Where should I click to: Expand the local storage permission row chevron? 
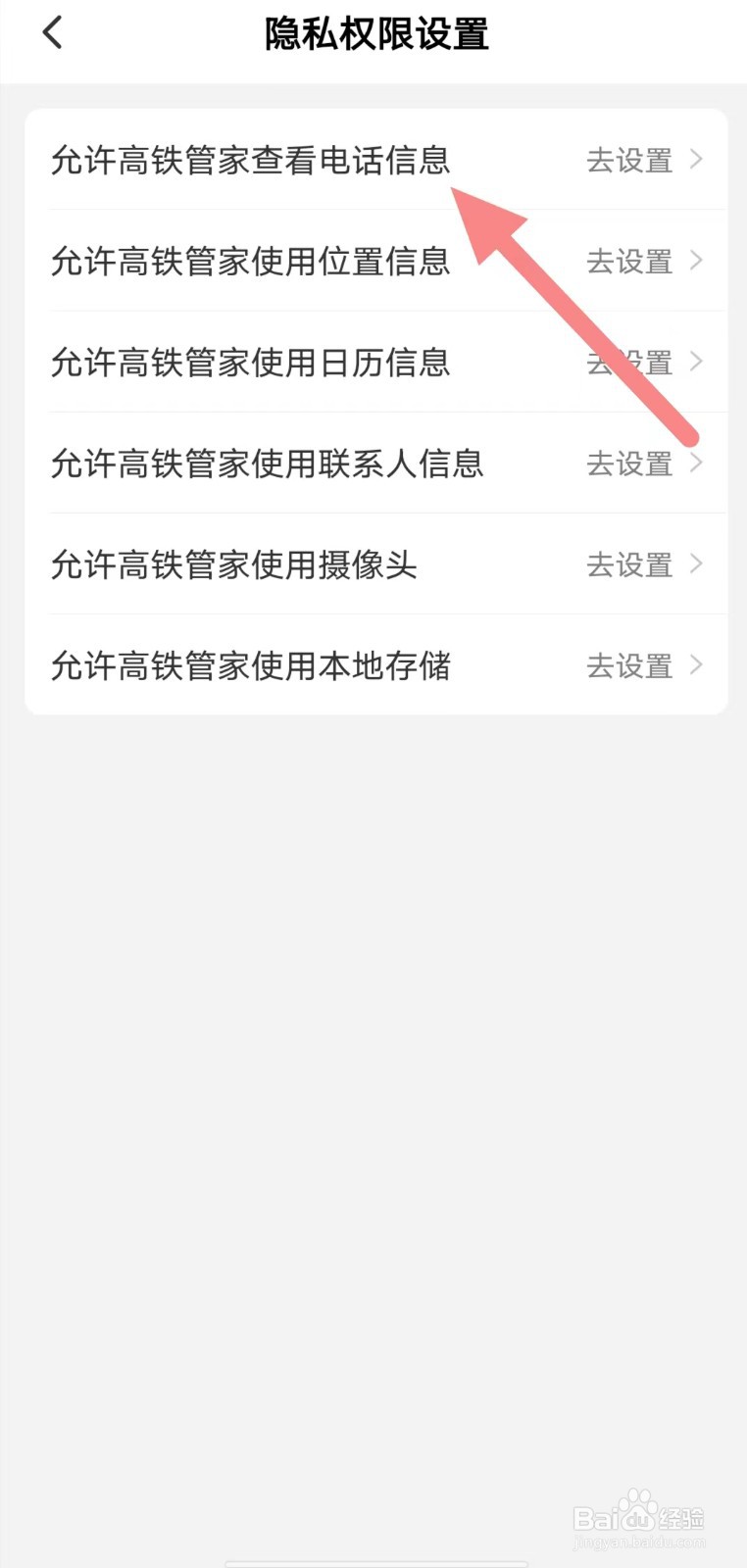pos(697,665)
